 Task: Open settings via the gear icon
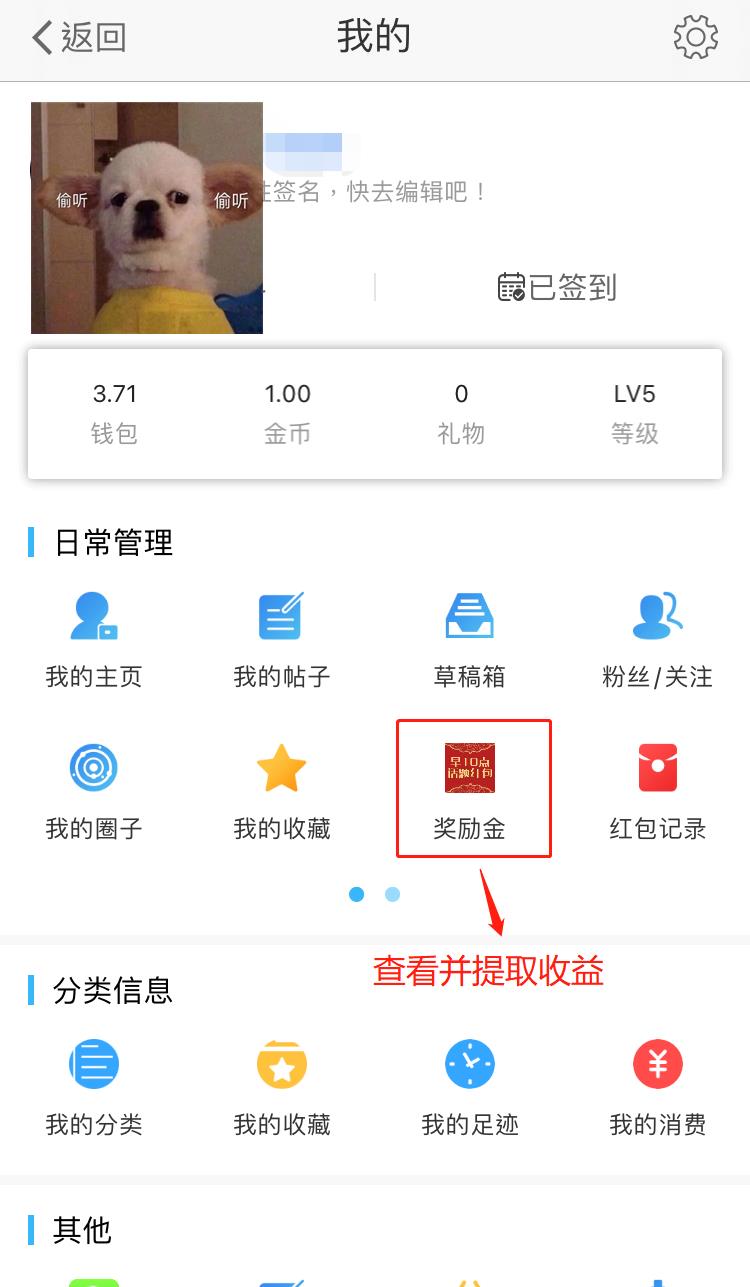[x=695, y=38]
